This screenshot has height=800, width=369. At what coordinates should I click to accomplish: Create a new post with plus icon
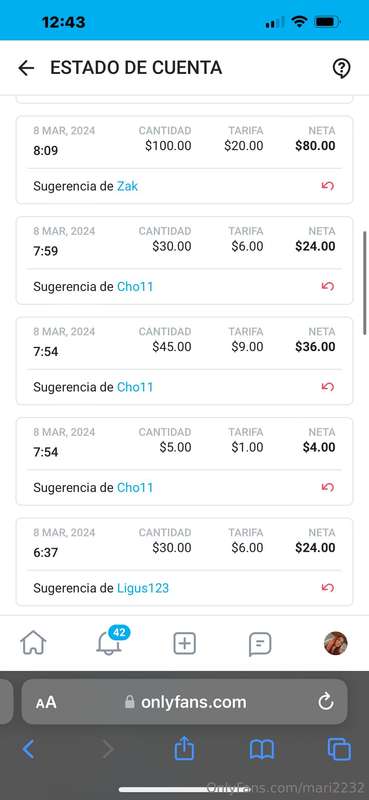click(x=185, y=643)
